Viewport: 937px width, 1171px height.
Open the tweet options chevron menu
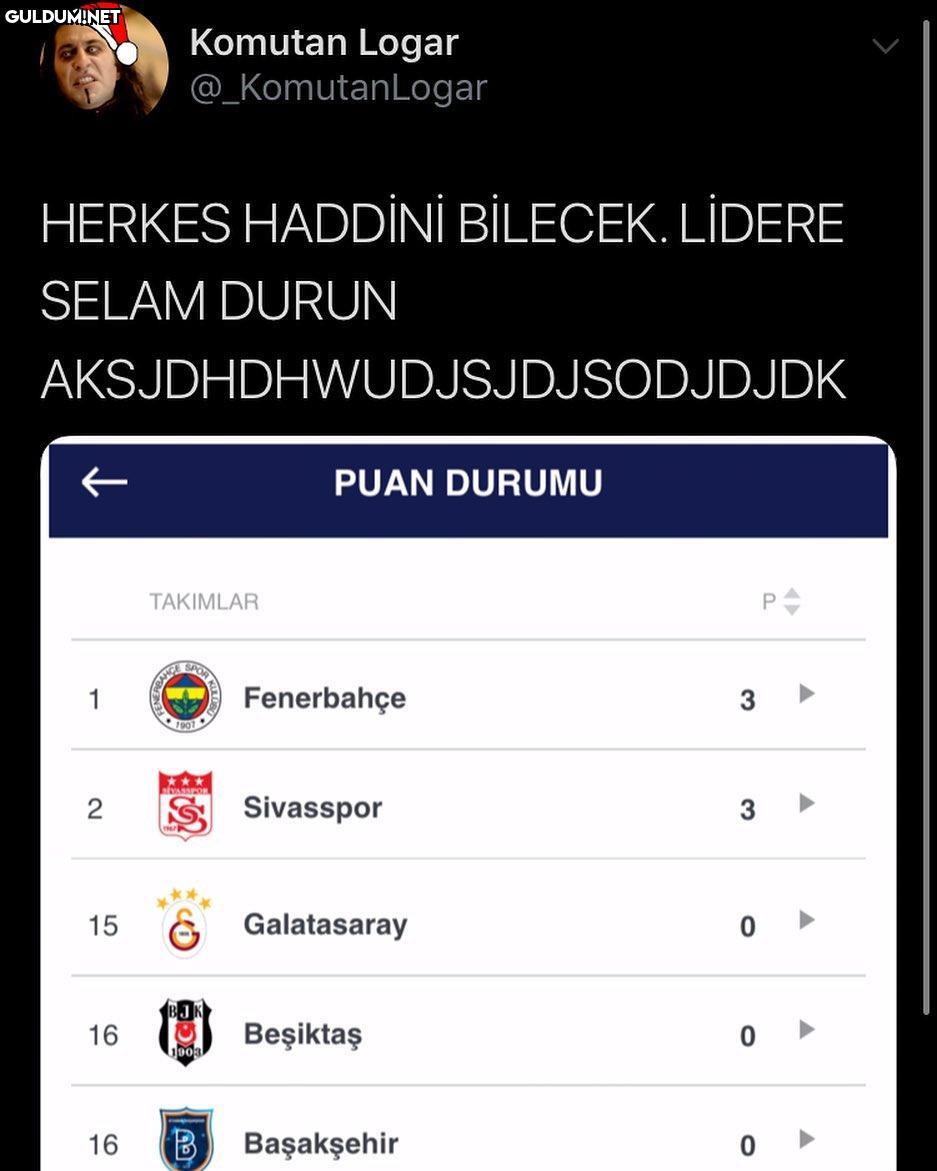click(885, 46)
